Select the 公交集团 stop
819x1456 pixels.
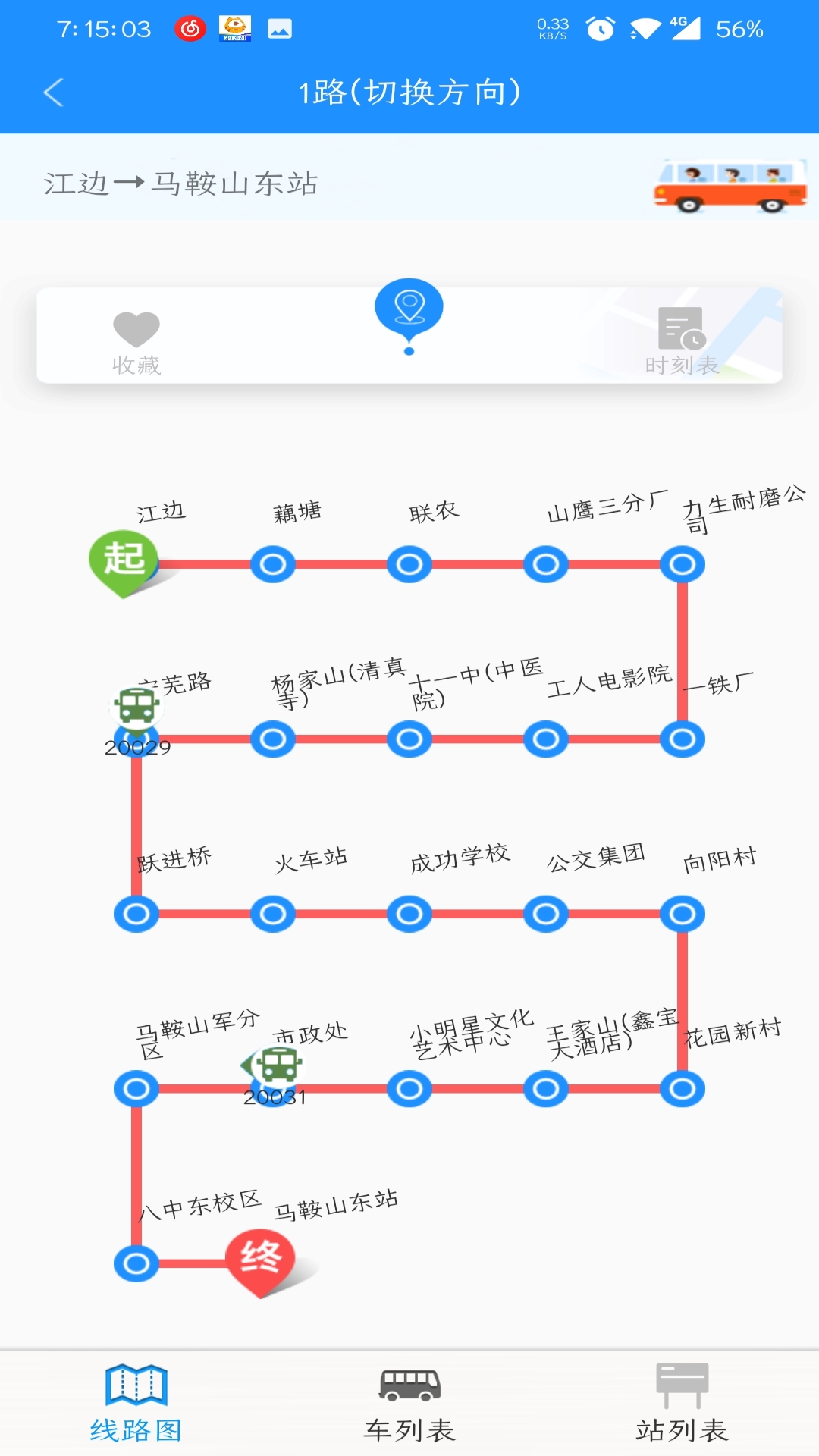546,914
